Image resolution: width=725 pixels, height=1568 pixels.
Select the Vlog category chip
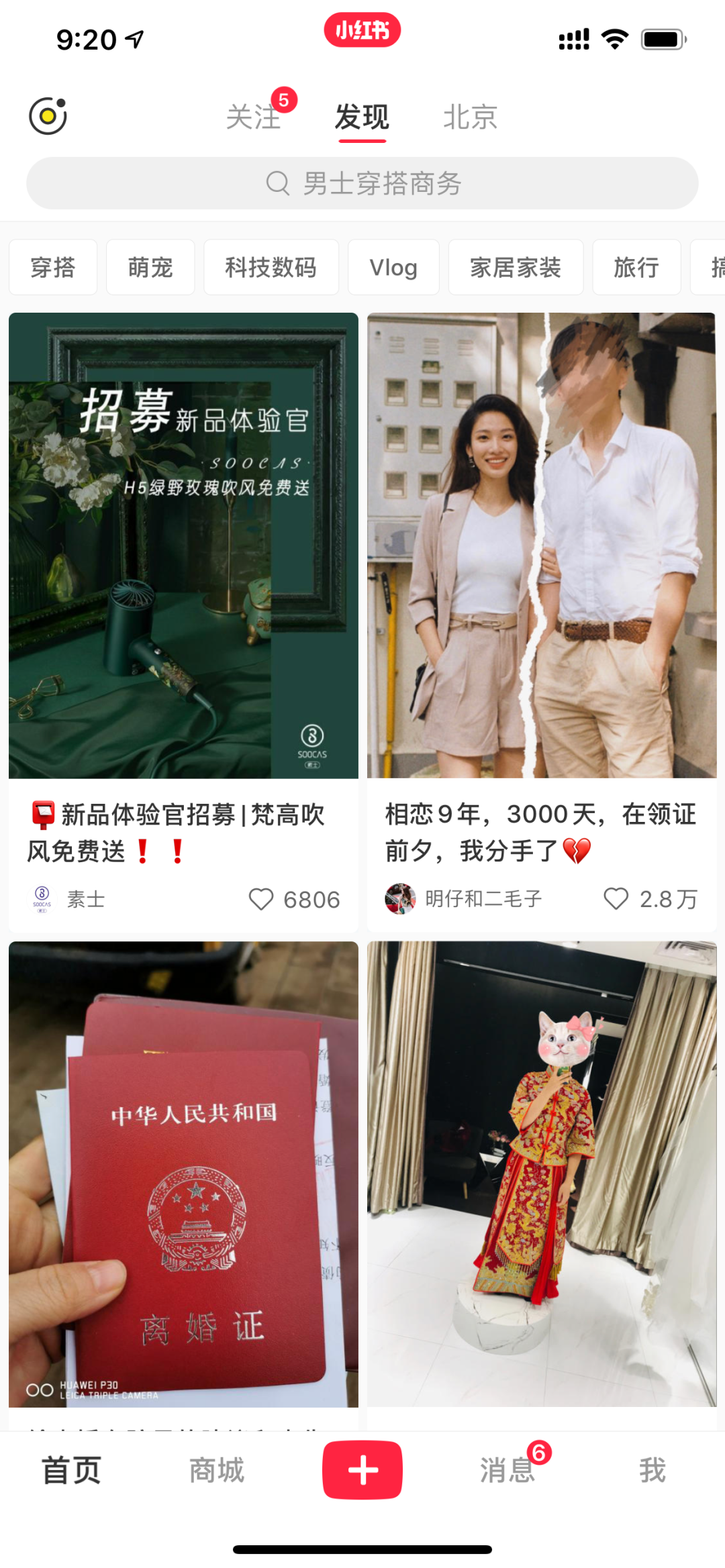[x=393, y=267]
